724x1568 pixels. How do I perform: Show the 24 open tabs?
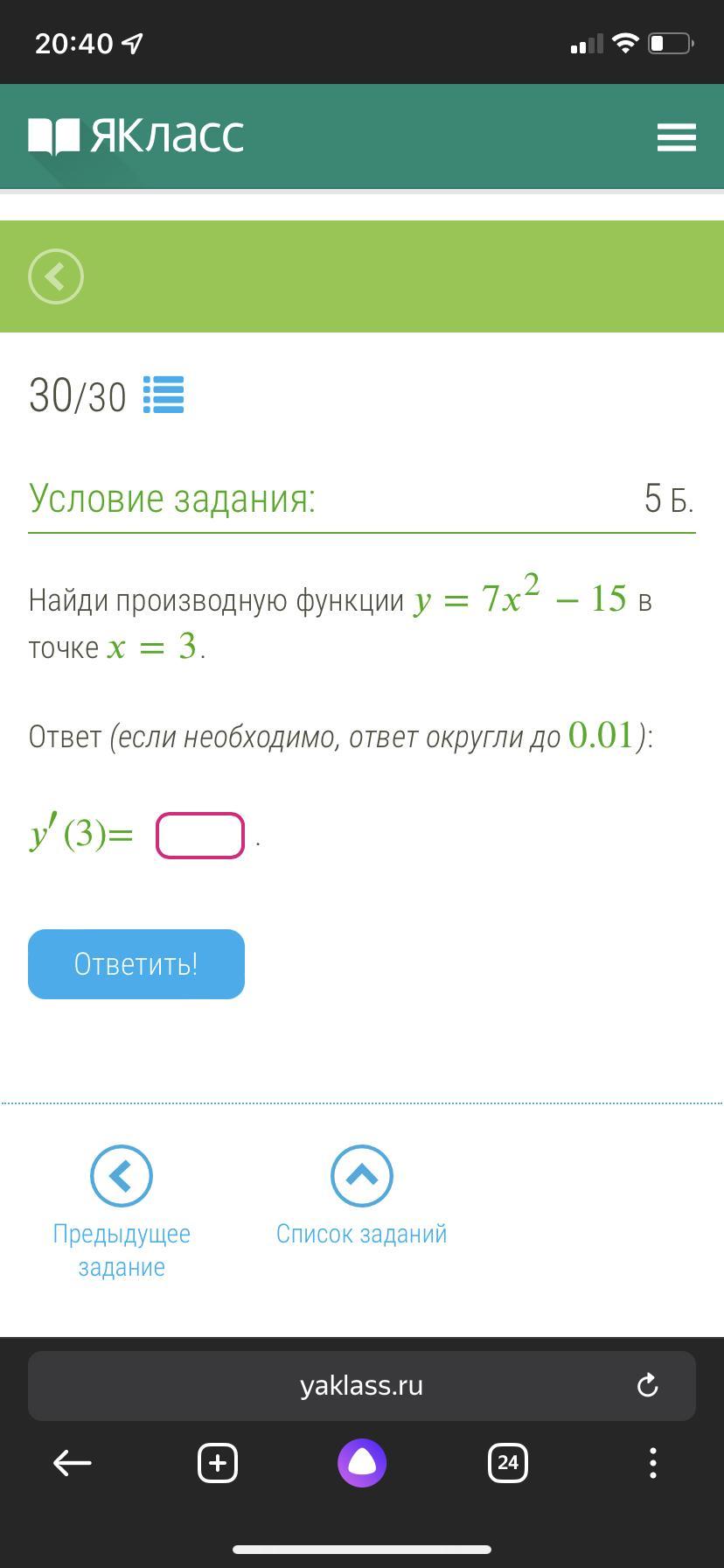507,1462
